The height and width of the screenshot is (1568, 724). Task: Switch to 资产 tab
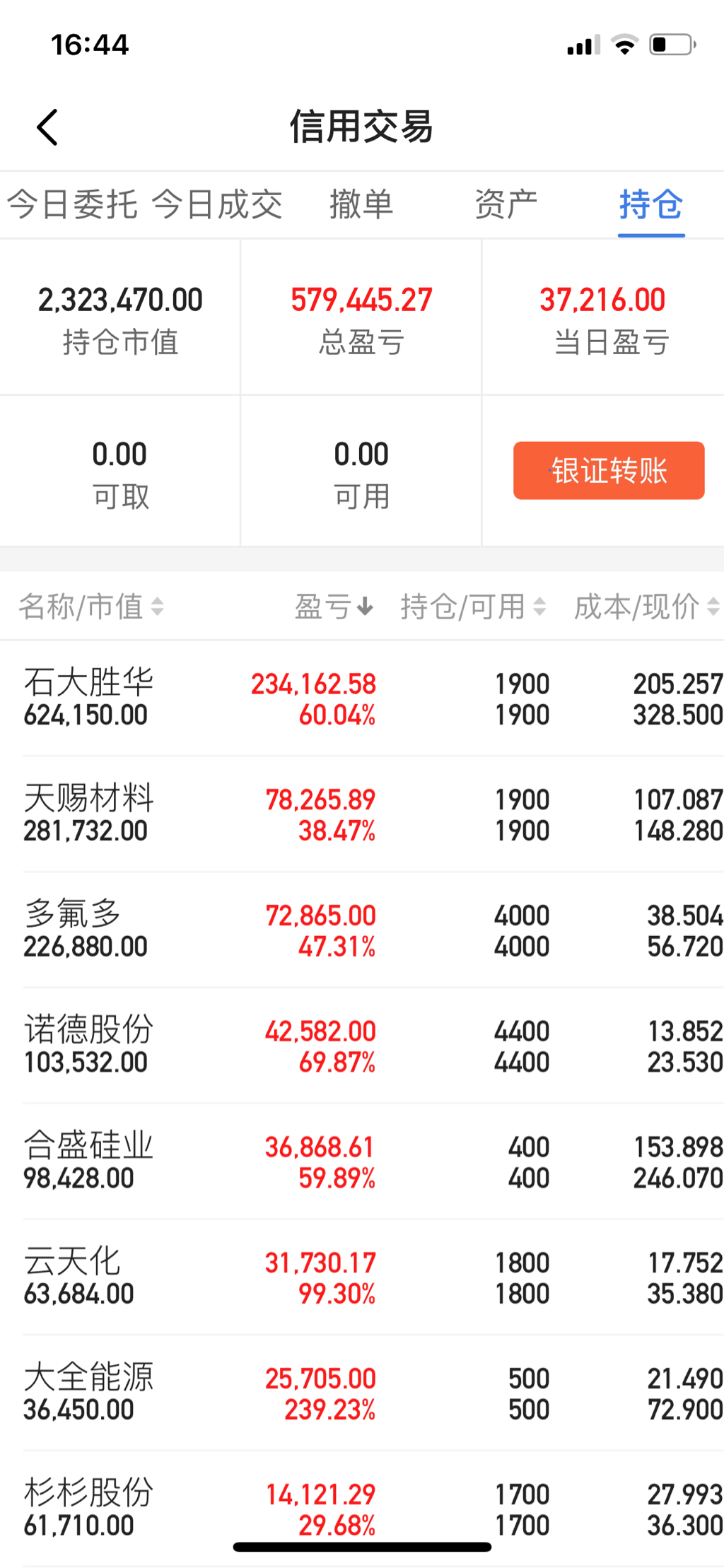click(506, 205)
